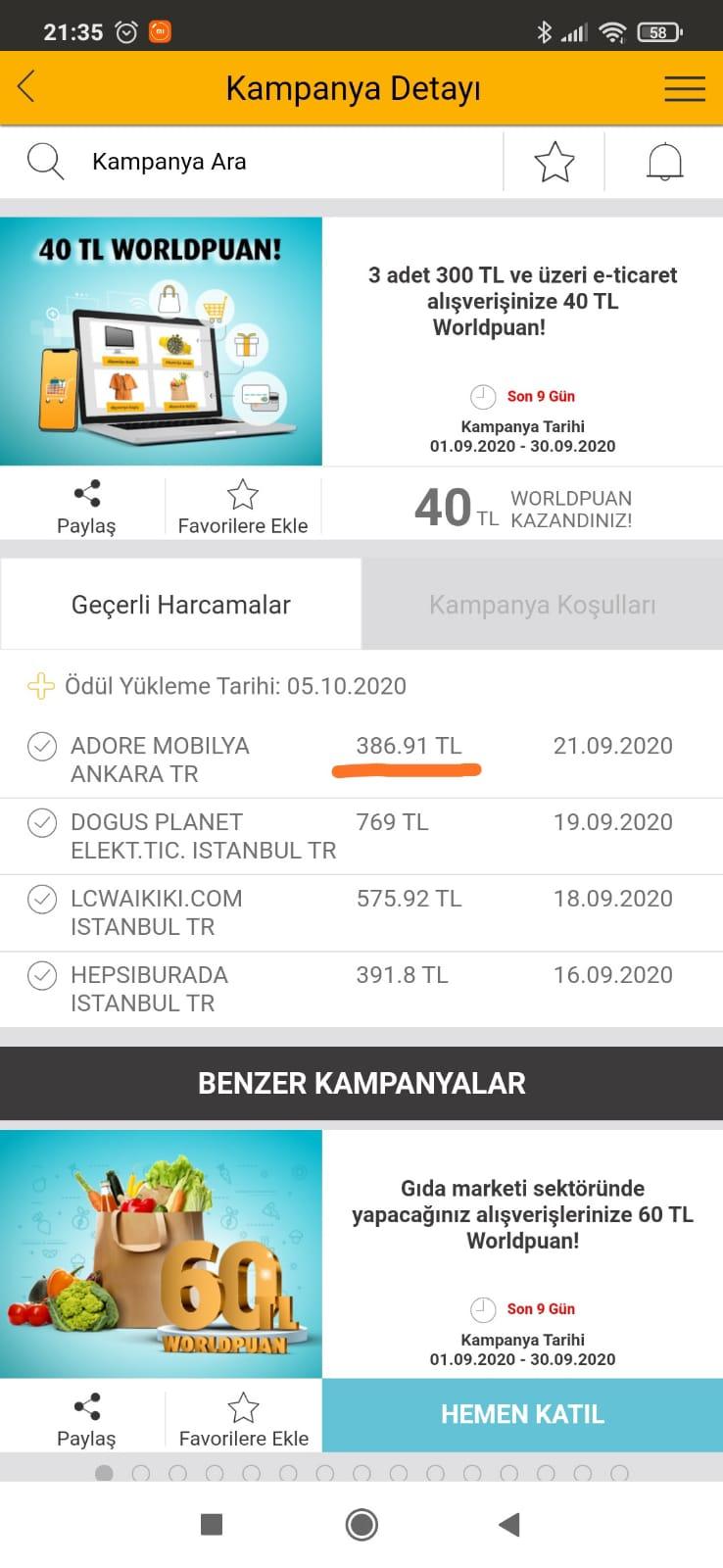
Task: Select the Geçerli Harcamalar tab
Action: click(181, 605)
